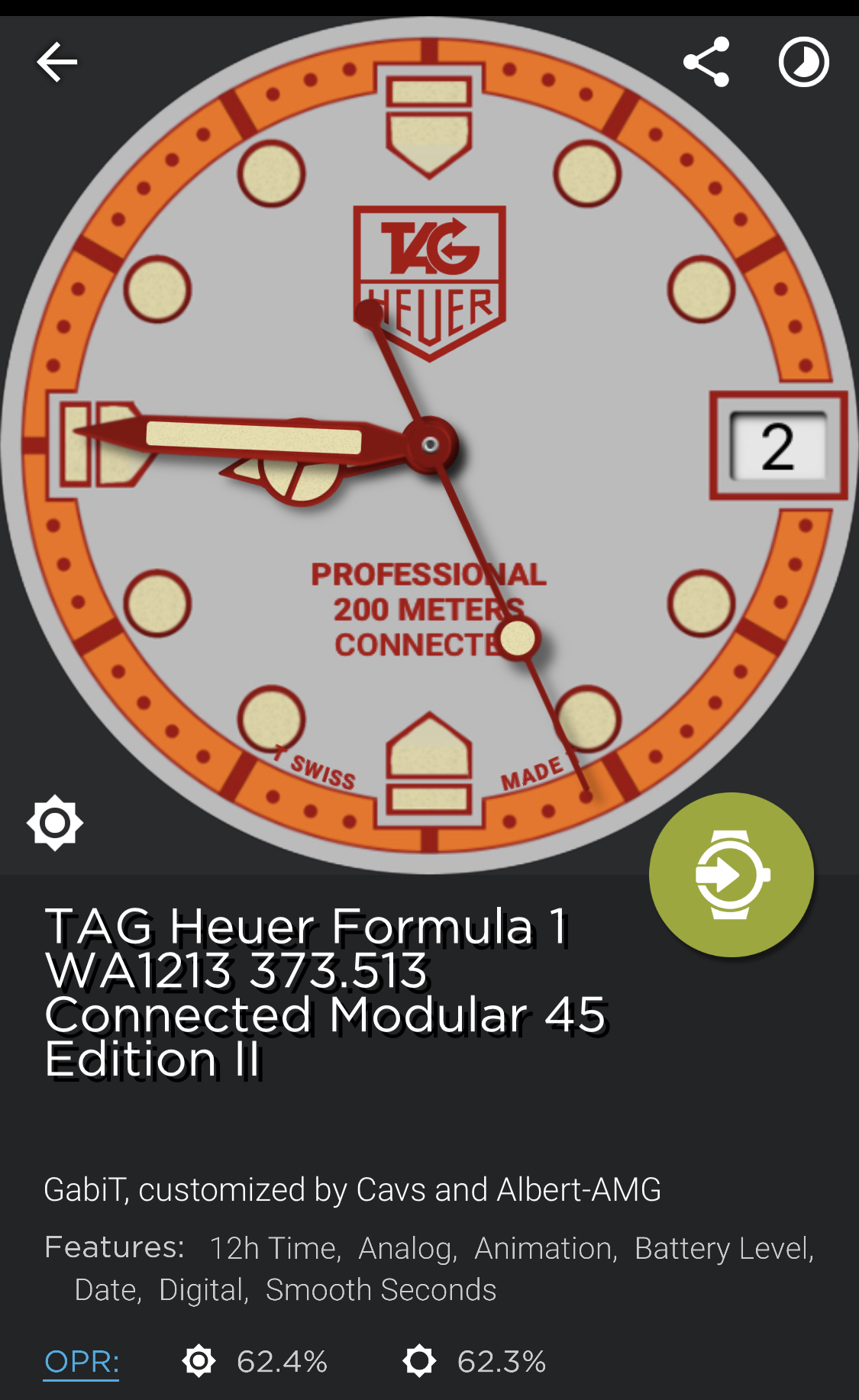
Task: Preview the TAG Heuer watch face
Action: [429, 445]
